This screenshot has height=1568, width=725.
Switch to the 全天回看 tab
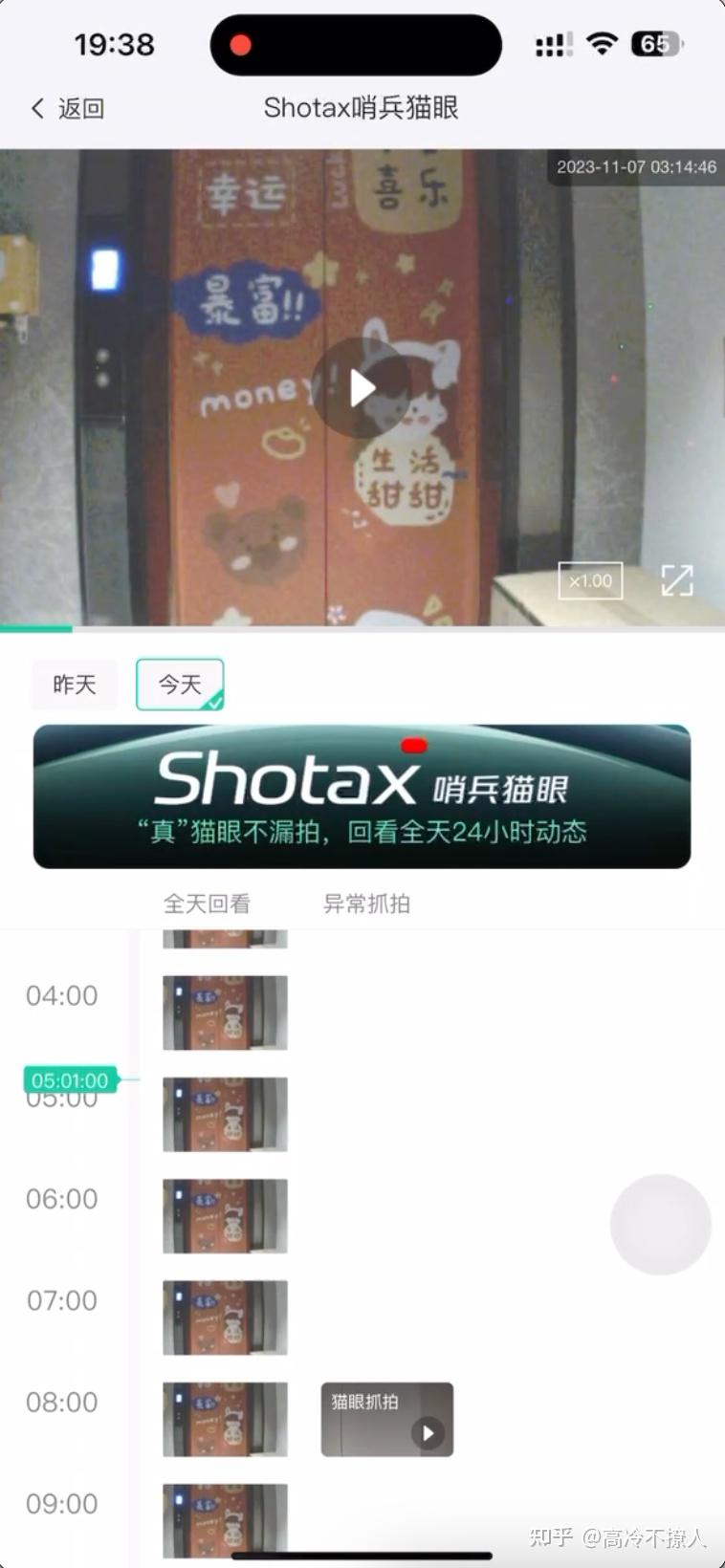(209, 904)
